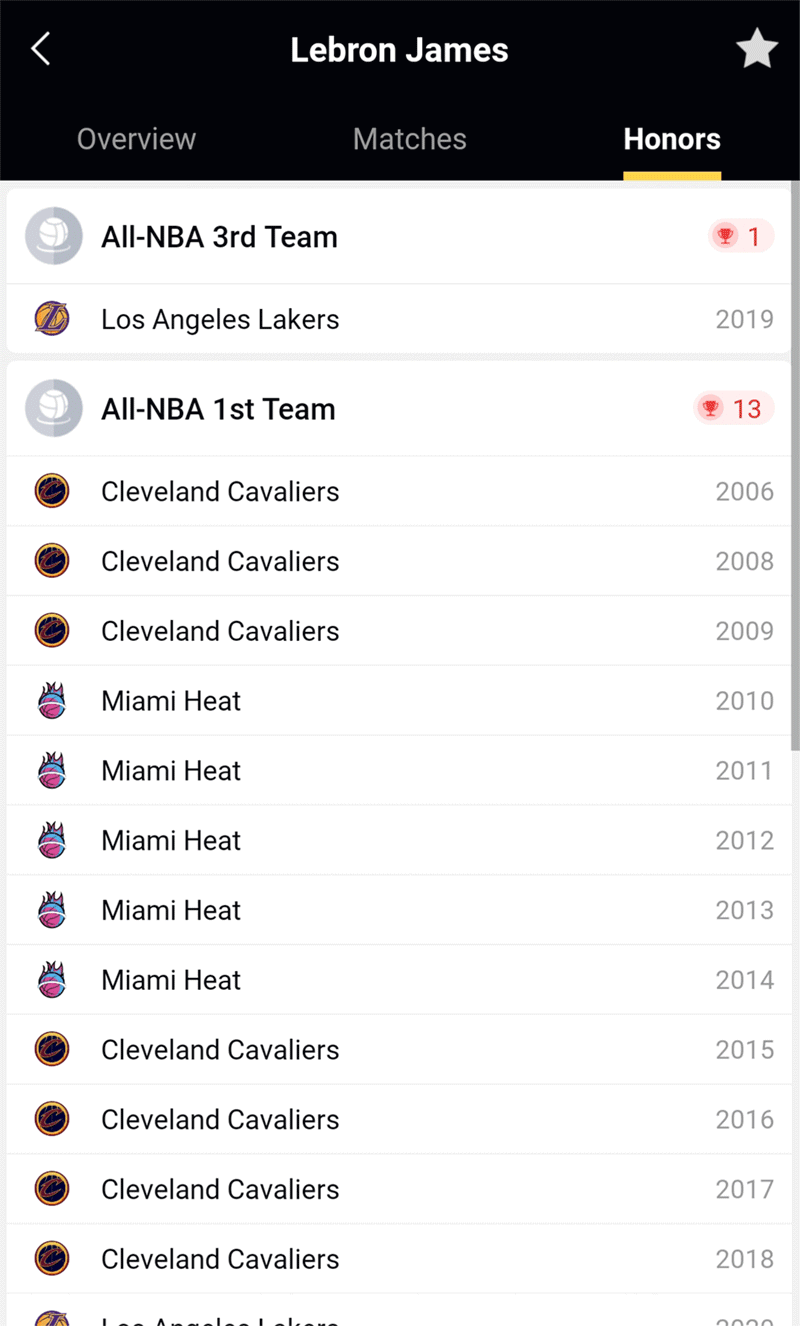800x1326 pixels.
Task: Favorite Lebron James with the star
Action: tap(757, 49)
